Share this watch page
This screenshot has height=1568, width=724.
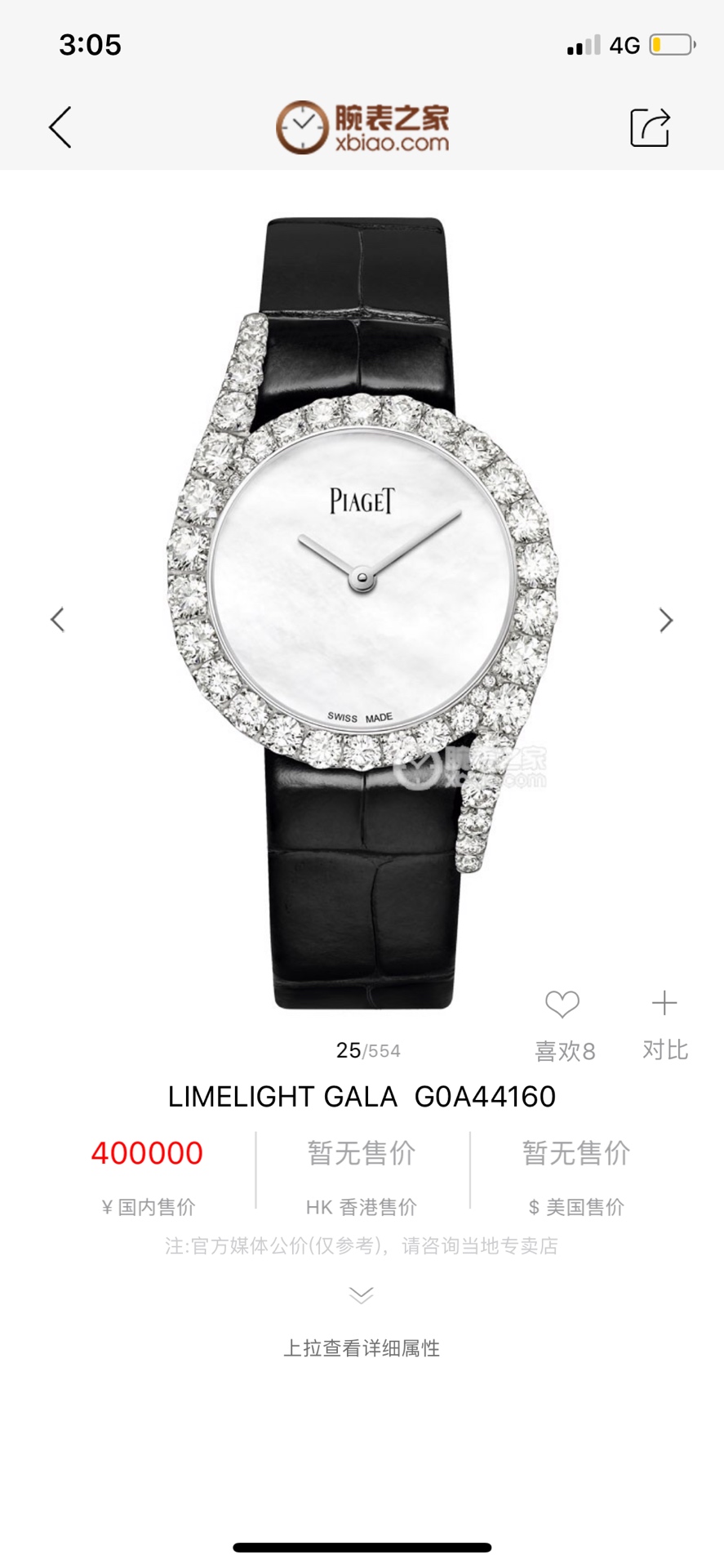[x=650, y=127]
